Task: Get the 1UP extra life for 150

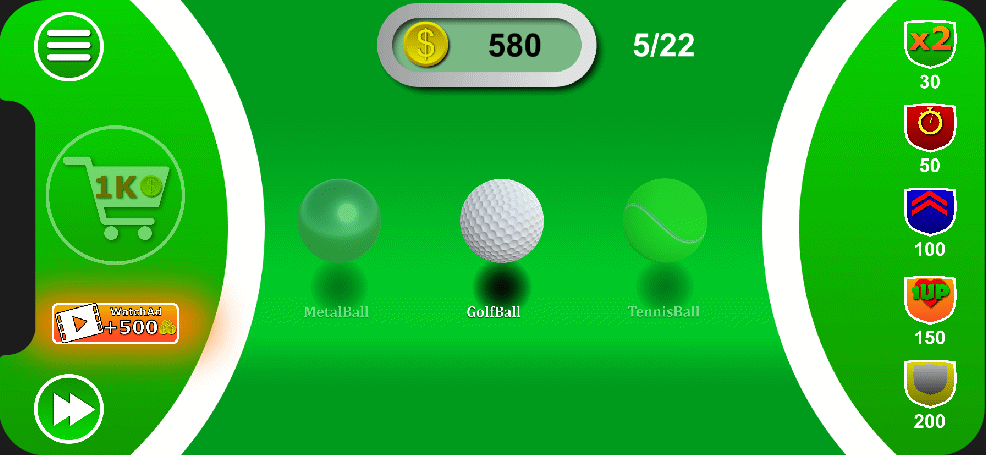Action: click(930, 298)
